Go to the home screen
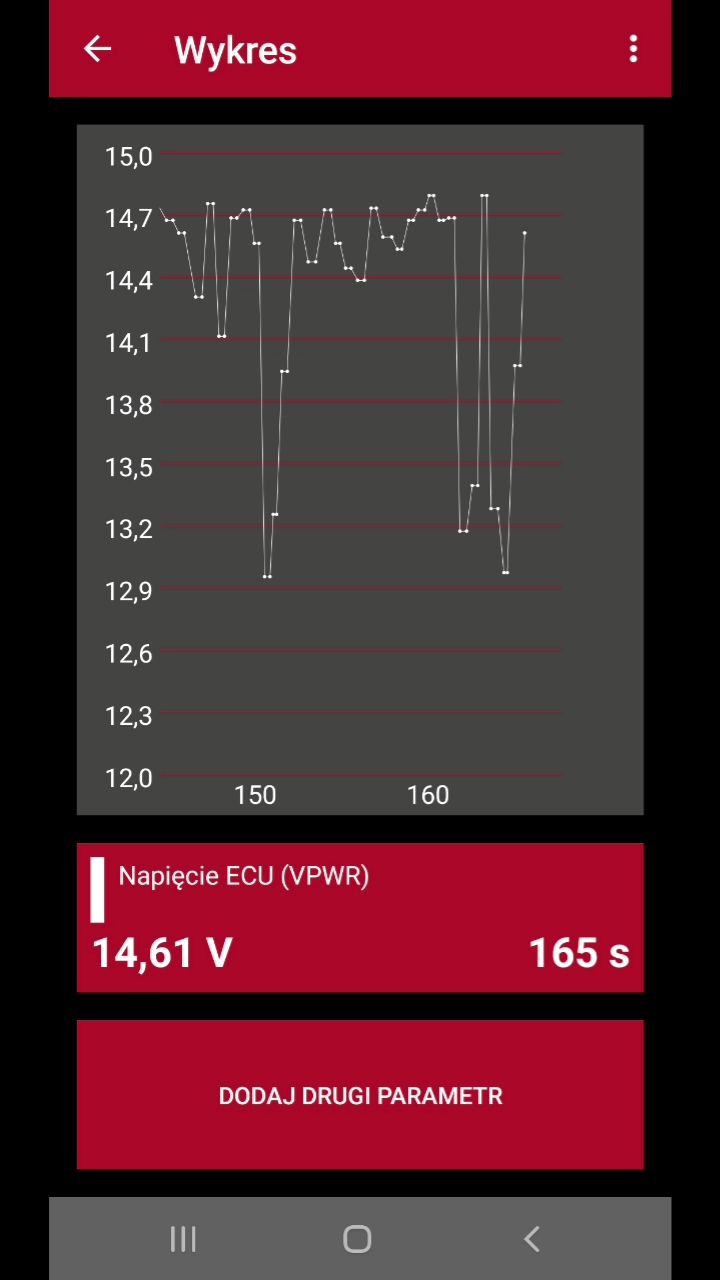720x1280 pixels. pos(357,1239)
